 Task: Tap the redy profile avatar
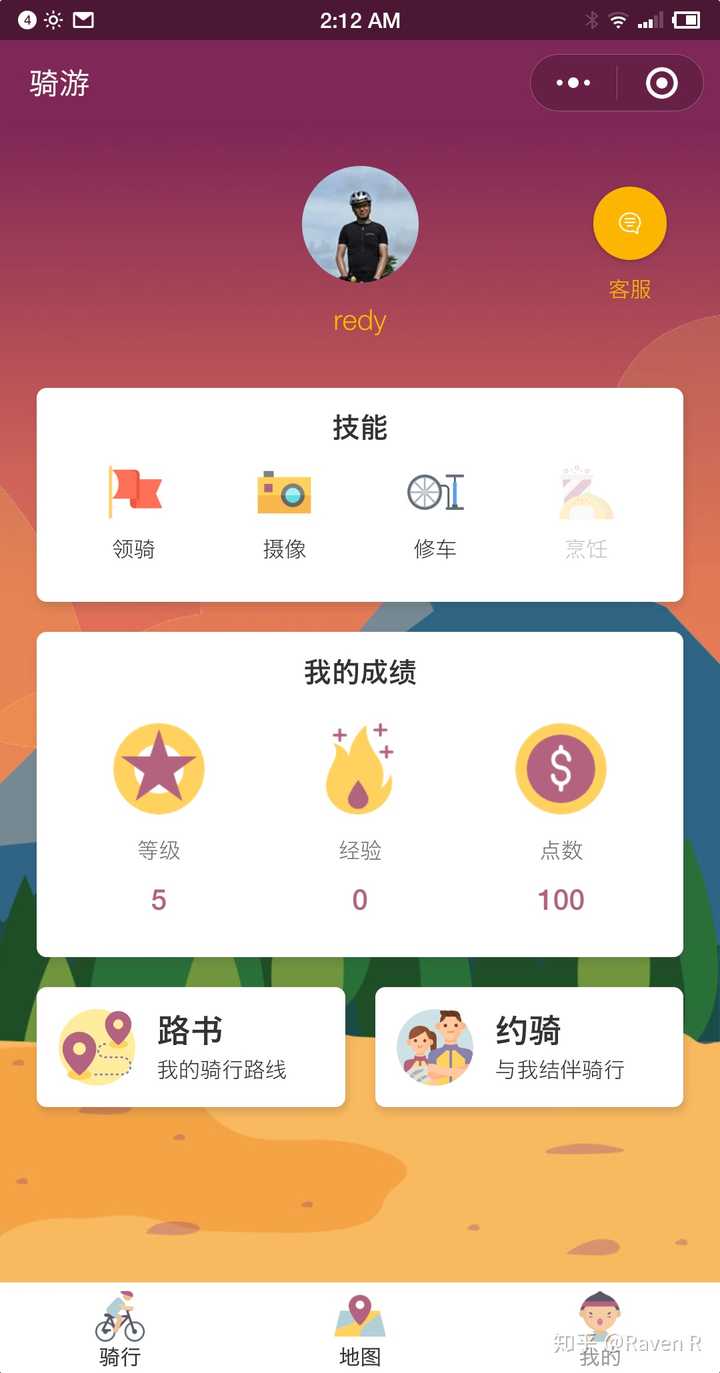[x=360, y=225]
